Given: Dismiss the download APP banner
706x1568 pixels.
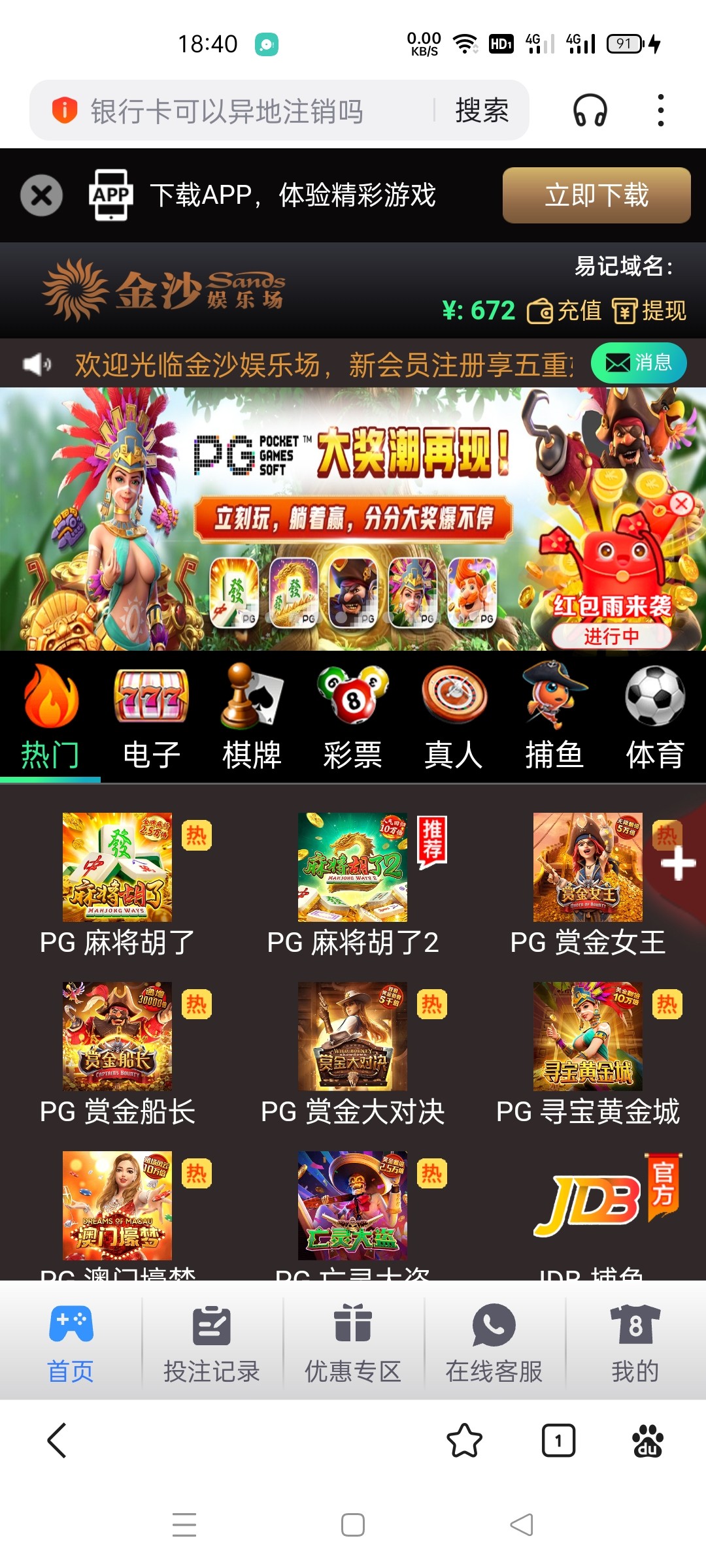Looking at the screenshot, I should click(41, 195).
